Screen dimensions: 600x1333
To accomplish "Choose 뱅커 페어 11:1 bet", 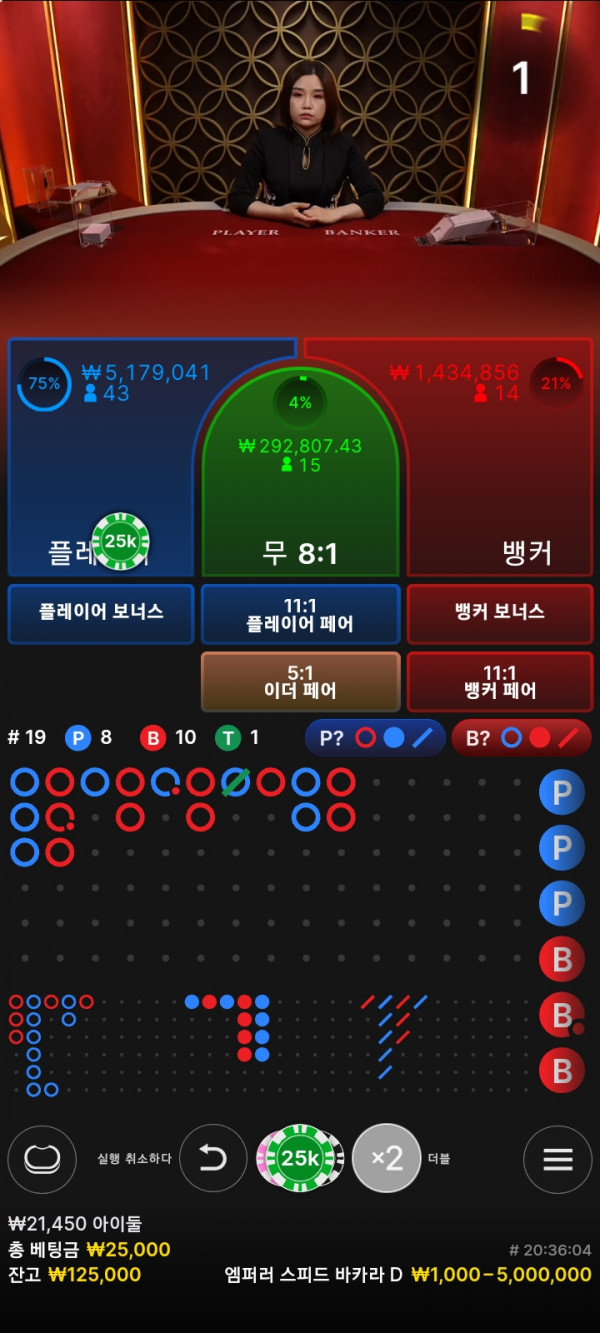I will coord(498,682).
